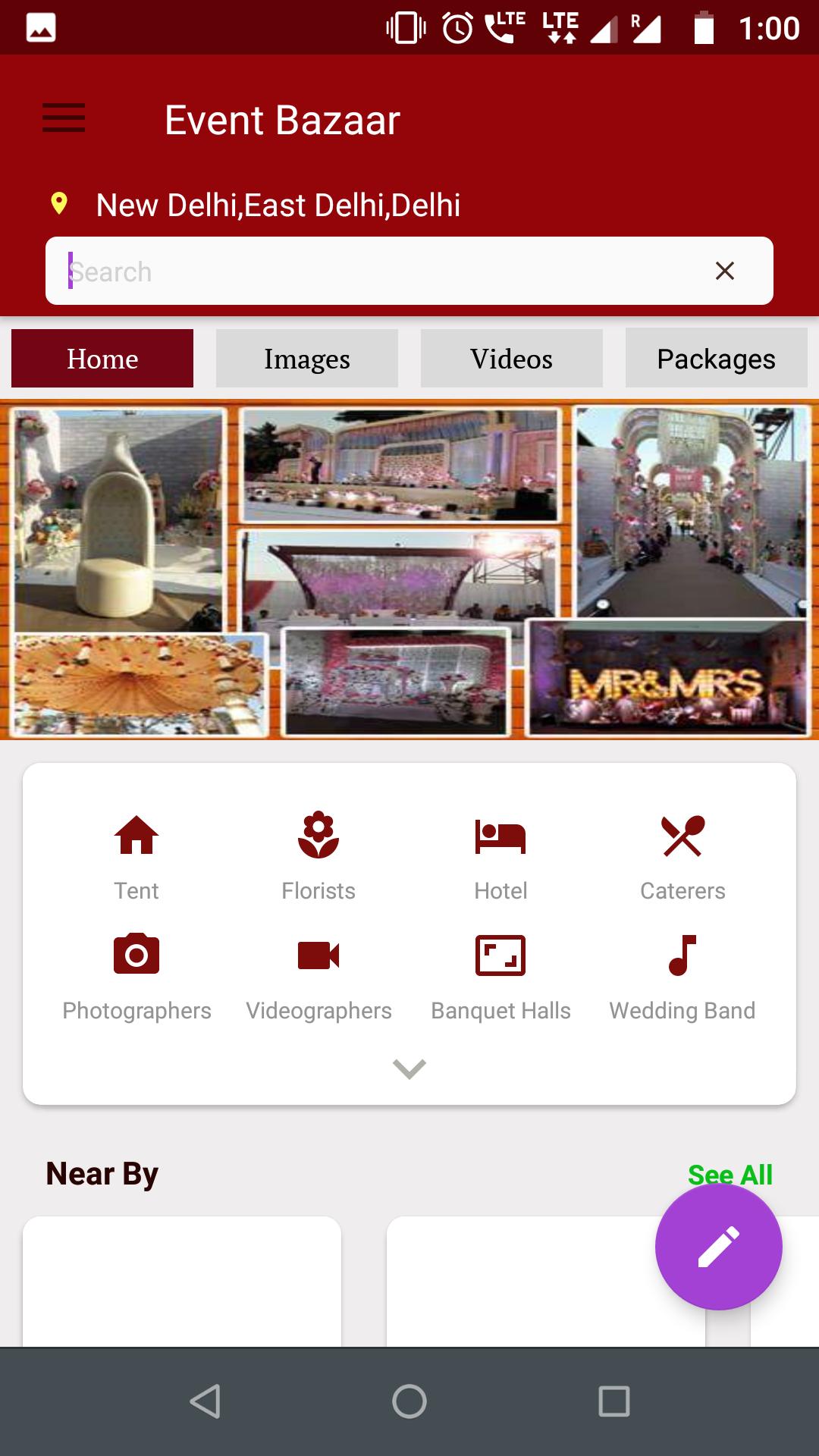This screenshot has height=1456, width=819.
Task: Tap the purple pencil floating button
Action: coord(718,1247)
